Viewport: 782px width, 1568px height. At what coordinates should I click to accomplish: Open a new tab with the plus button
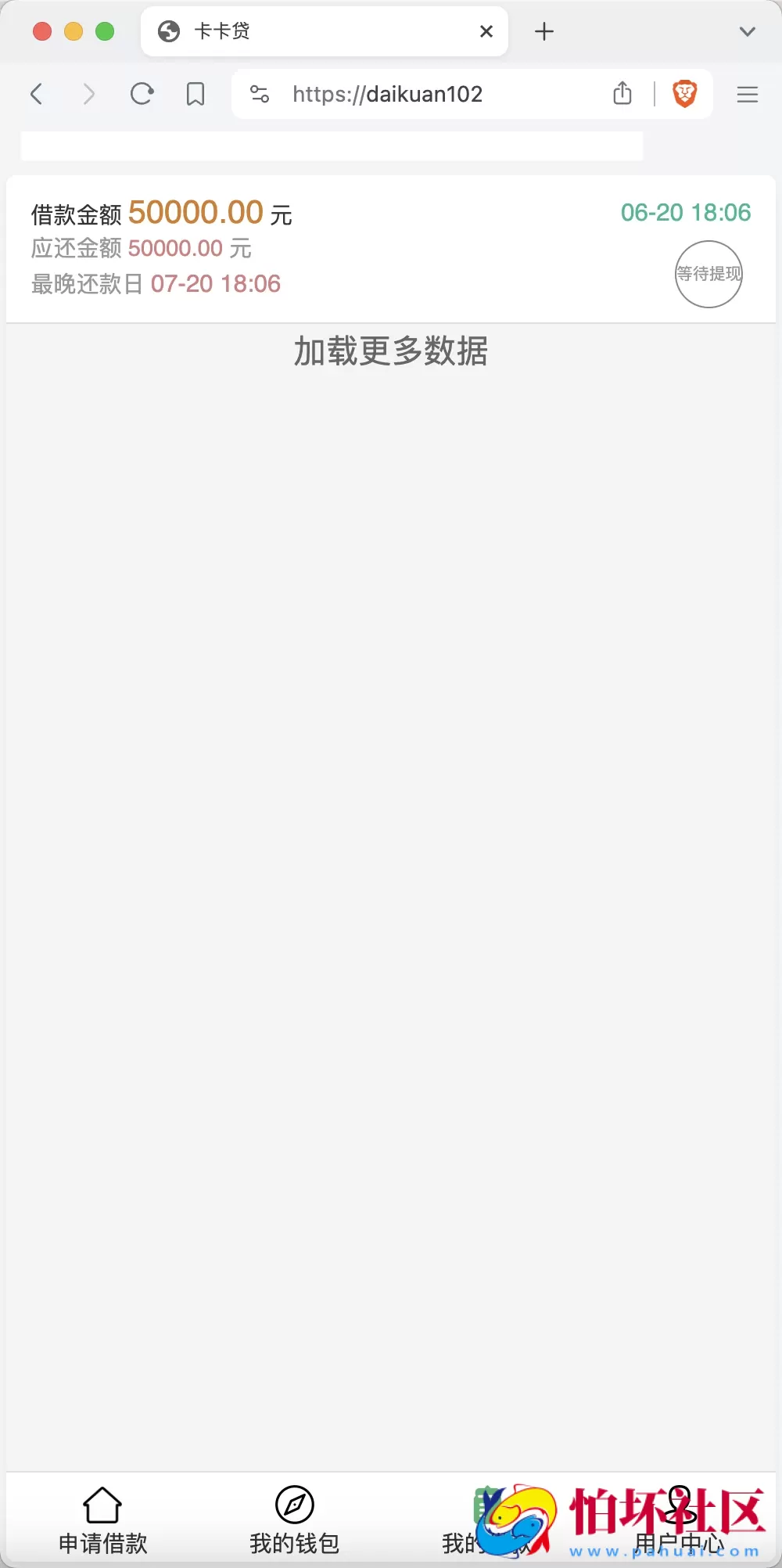(543, 31)
